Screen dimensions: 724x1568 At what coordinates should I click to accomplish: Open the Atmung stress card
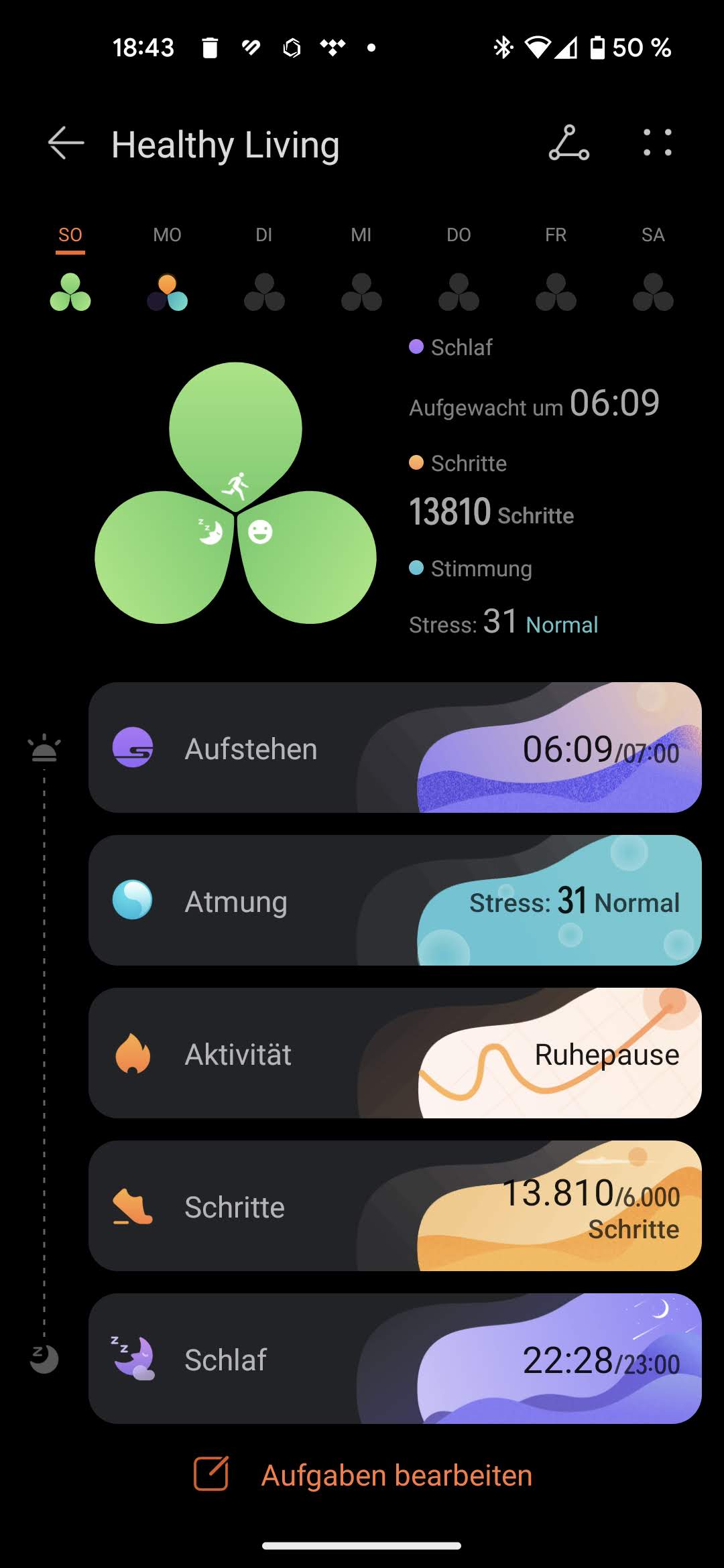[x=395, y=901]
